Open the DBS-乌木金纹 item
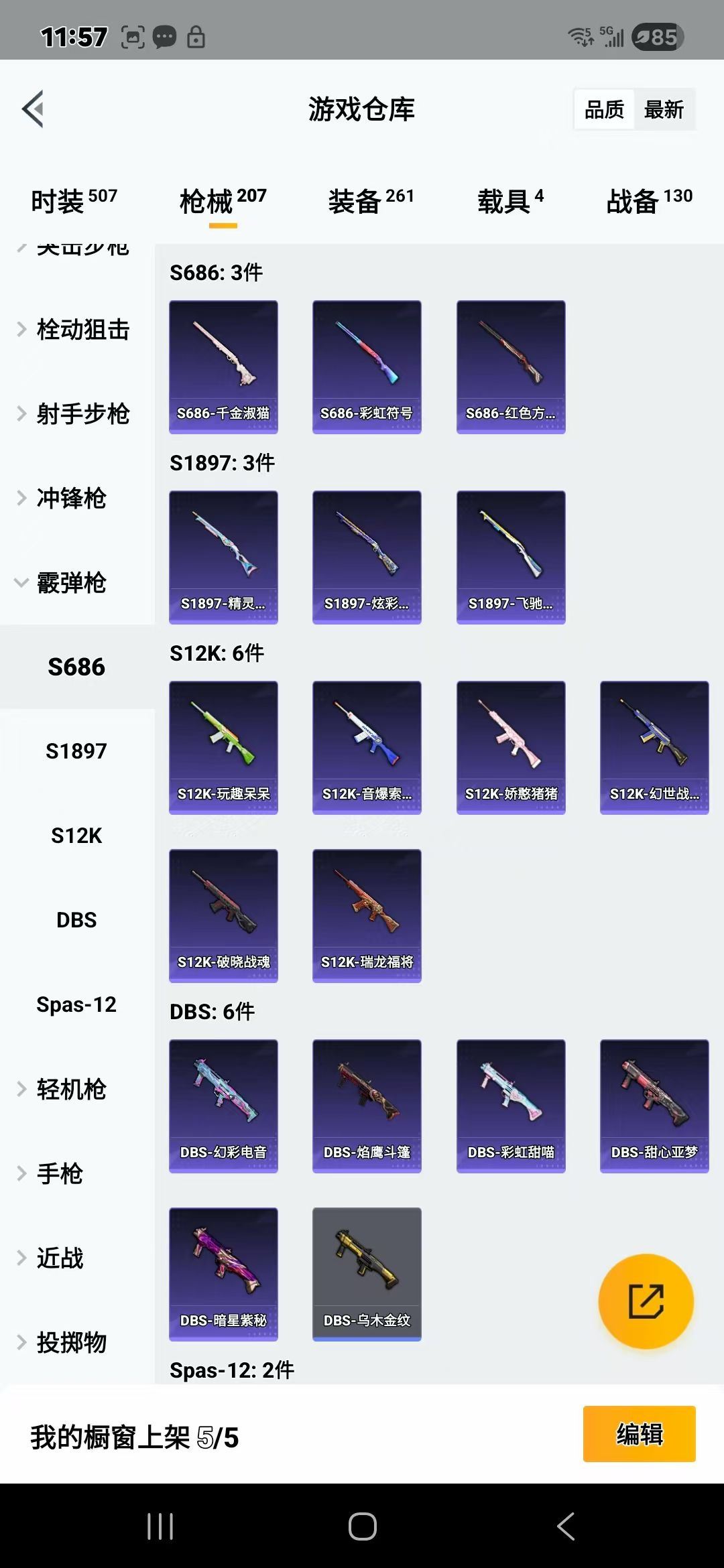The width and height of the screenshot is (724, 1568). tap(367, 1274)
